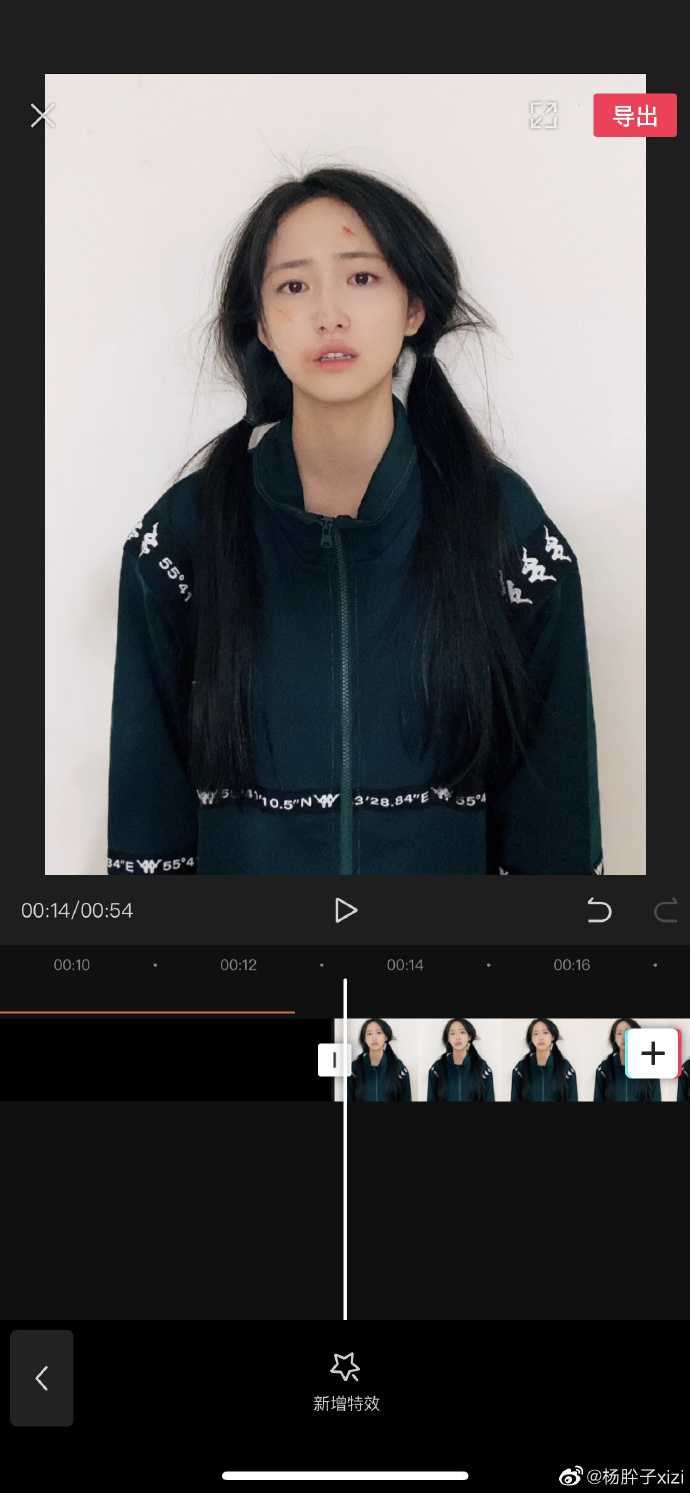Screen dimensions: 690x1493
Task: Add a new clip with plus button
Action: 652,1053
